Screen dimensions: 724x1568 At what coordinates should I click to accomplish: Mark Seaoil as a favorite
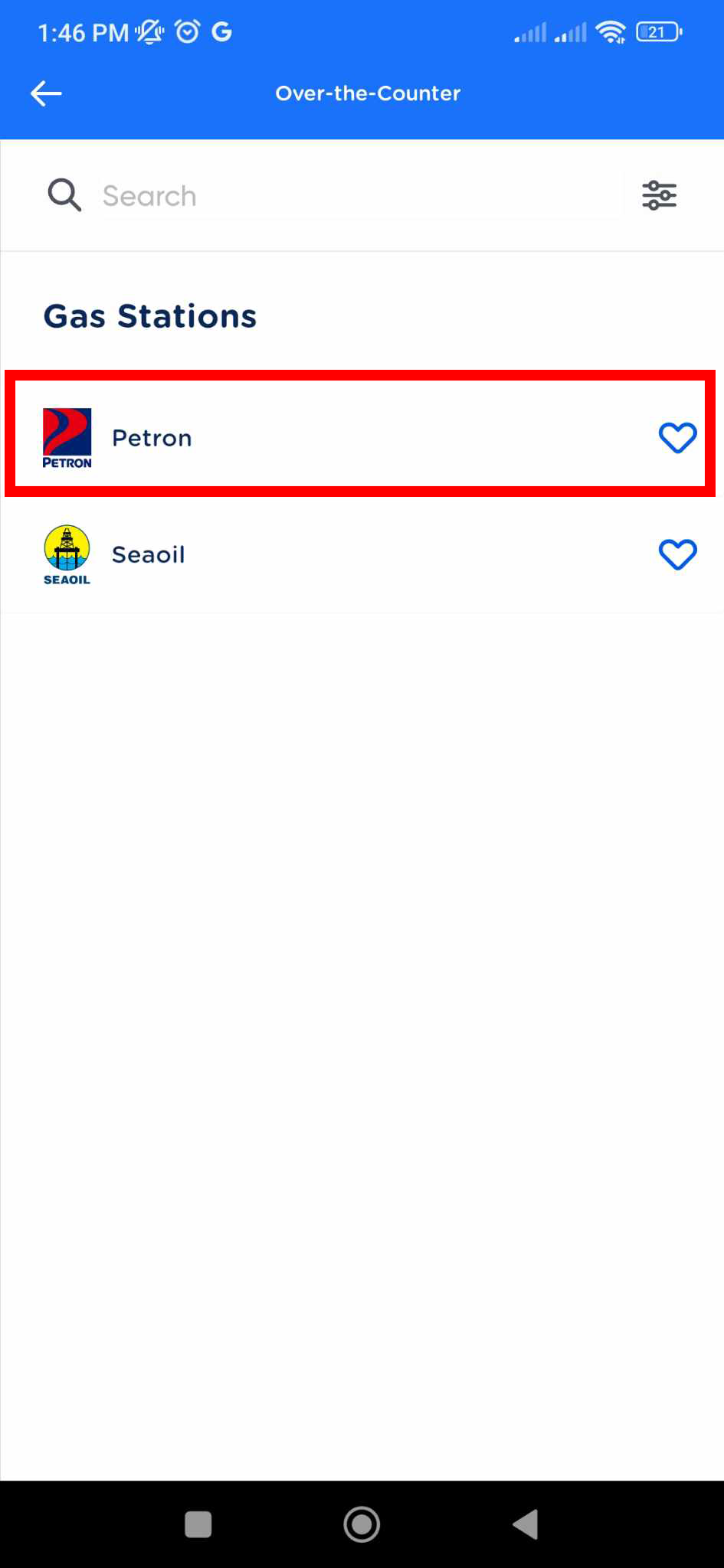677,554
